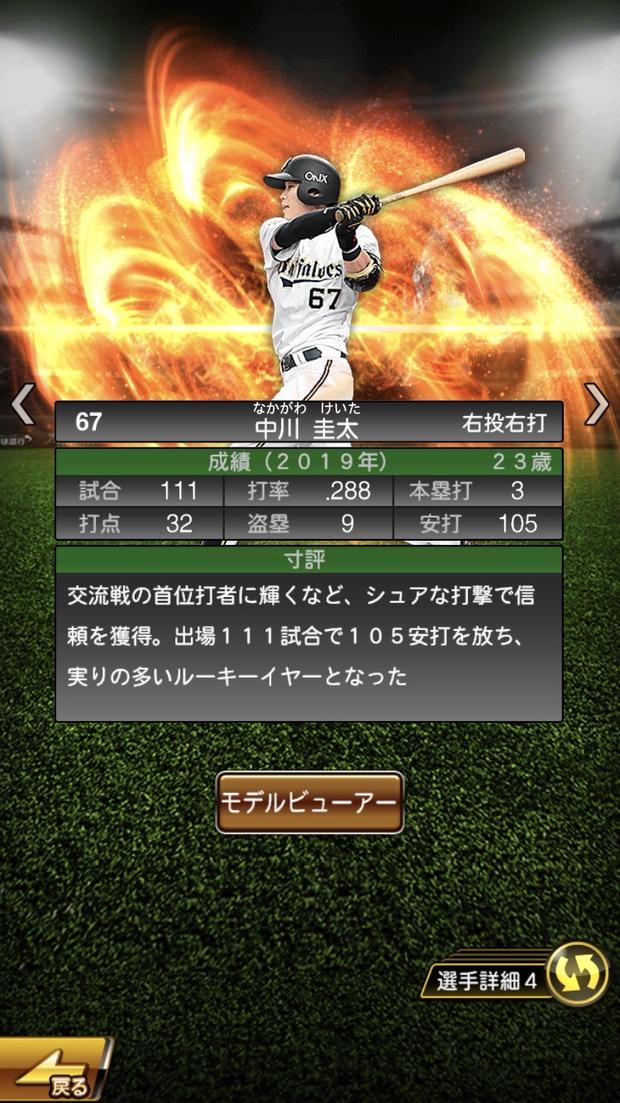Open the モデルビューアー model viewer

[309, 802]
